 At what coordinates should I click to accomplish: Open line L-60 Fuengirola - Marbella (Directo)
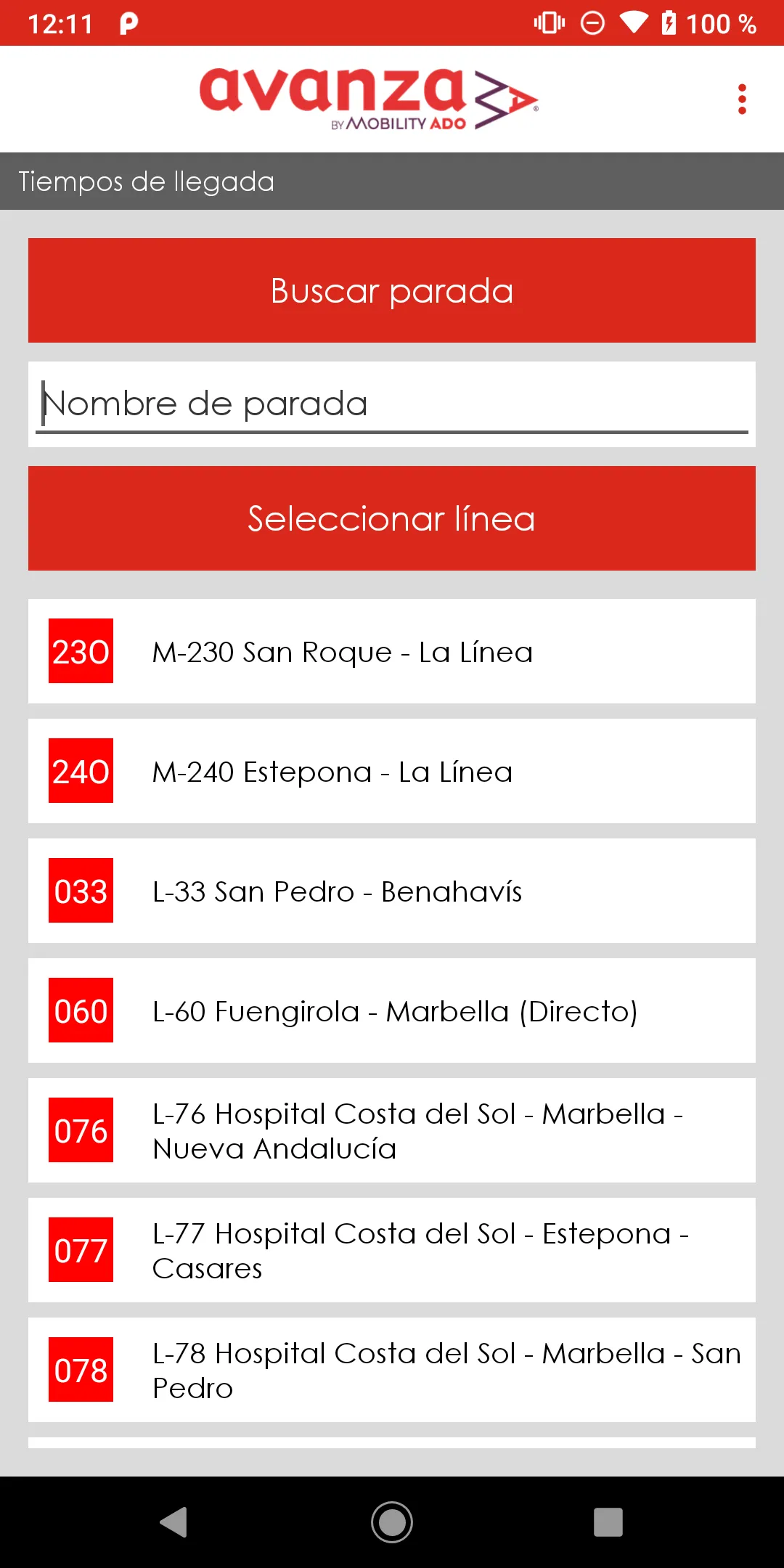click(x=392, y=1010)
